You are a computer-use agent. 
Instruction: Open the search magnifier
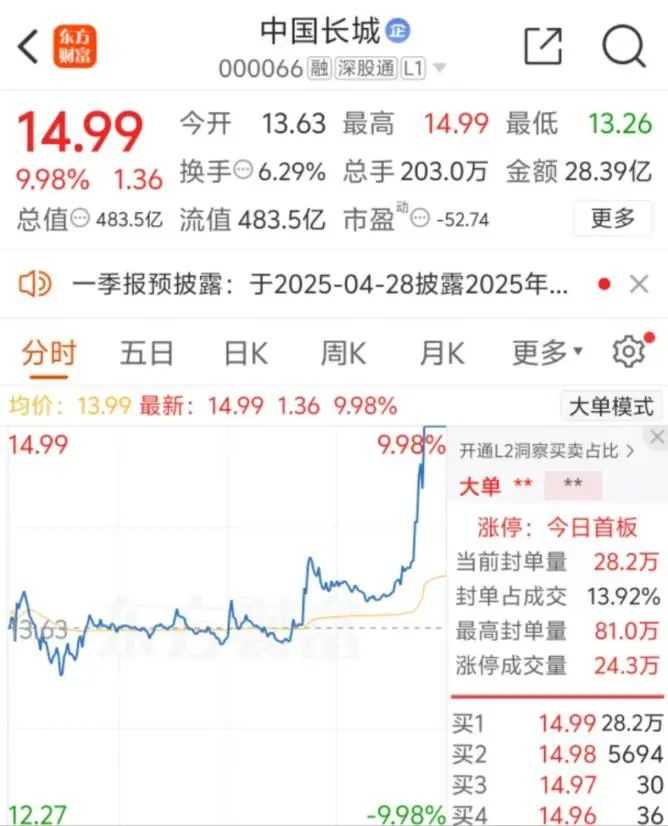point(626,46)
